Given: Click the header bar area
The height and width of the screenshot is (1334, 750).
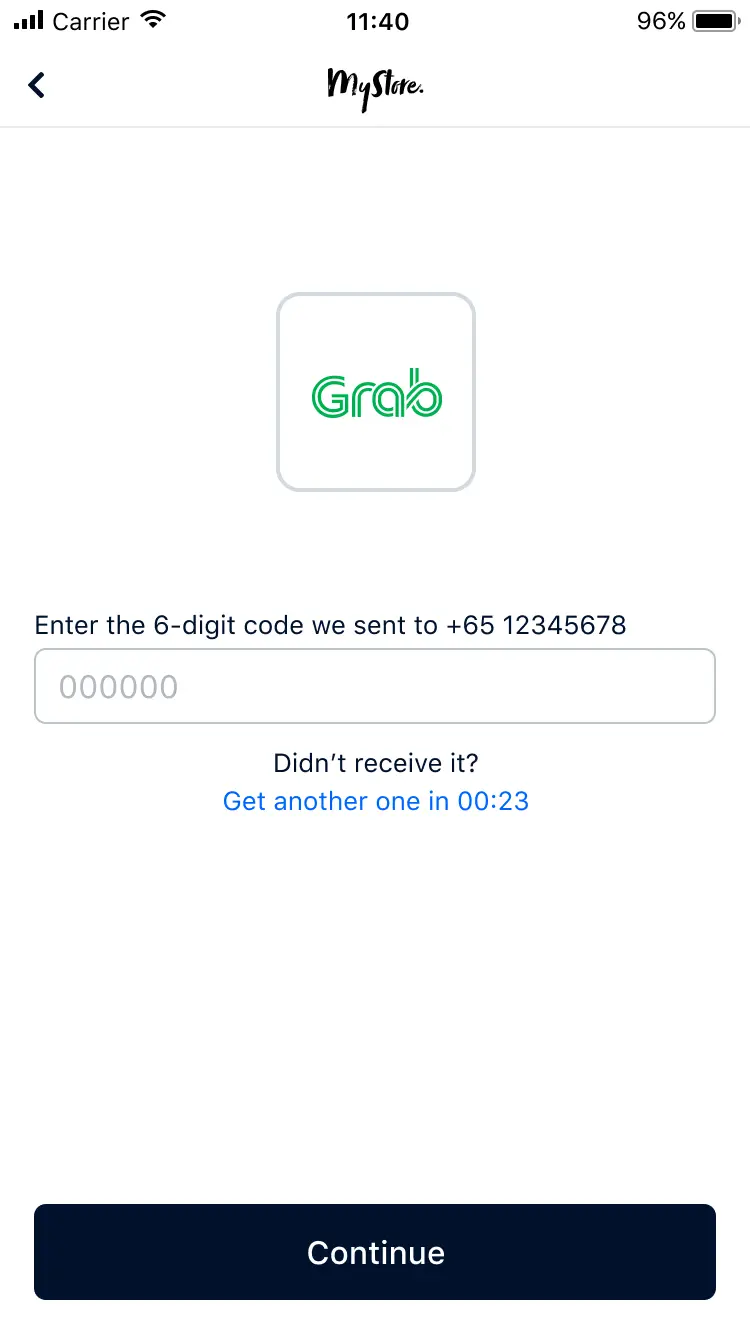Looking at the screenshot, I should coord(375,85).
